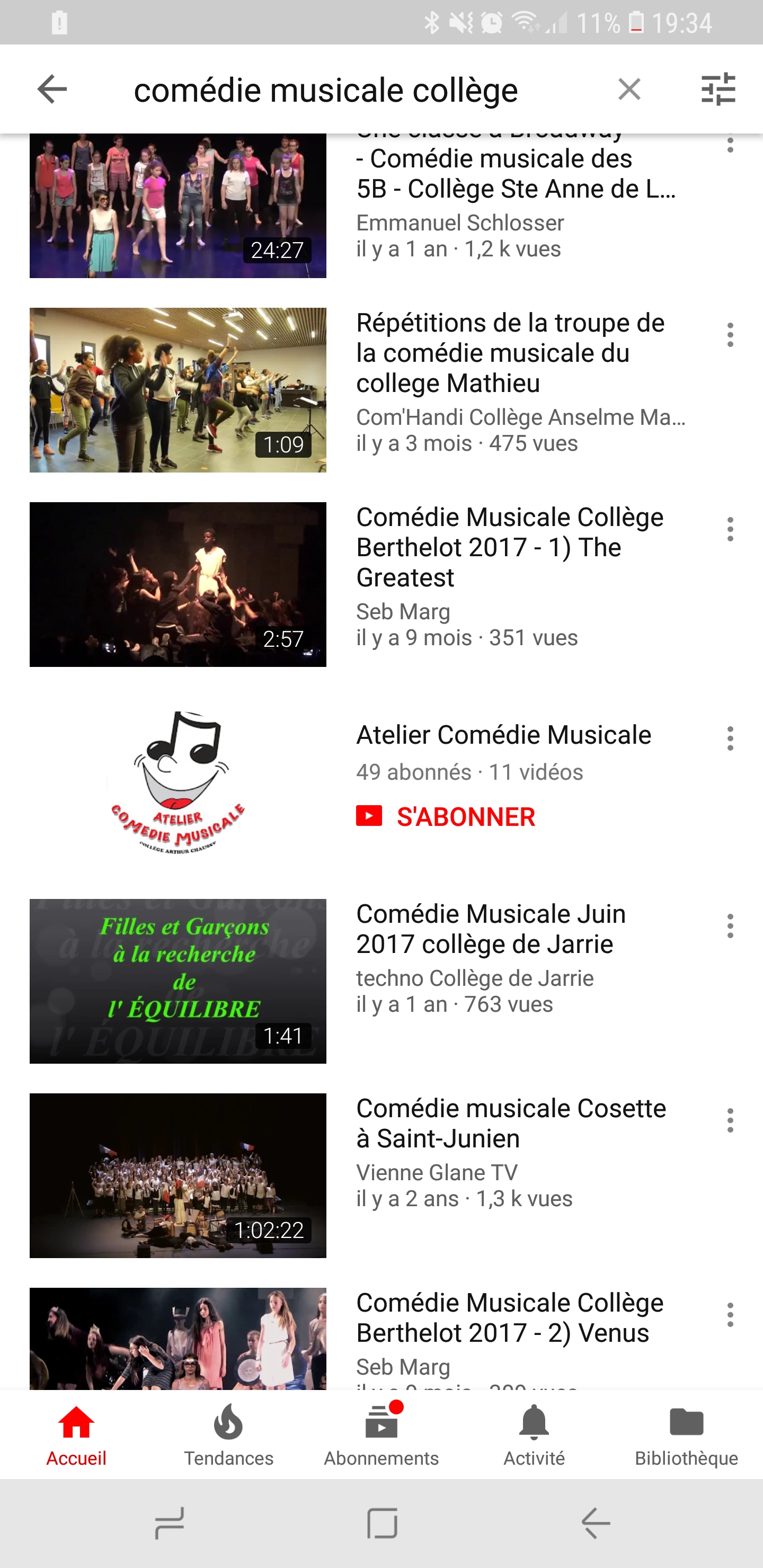The height and width of the screenshot is (1568, 763).
Task: Play the 24:27 Collège Ste Anne video
Action: coord(178,206)
